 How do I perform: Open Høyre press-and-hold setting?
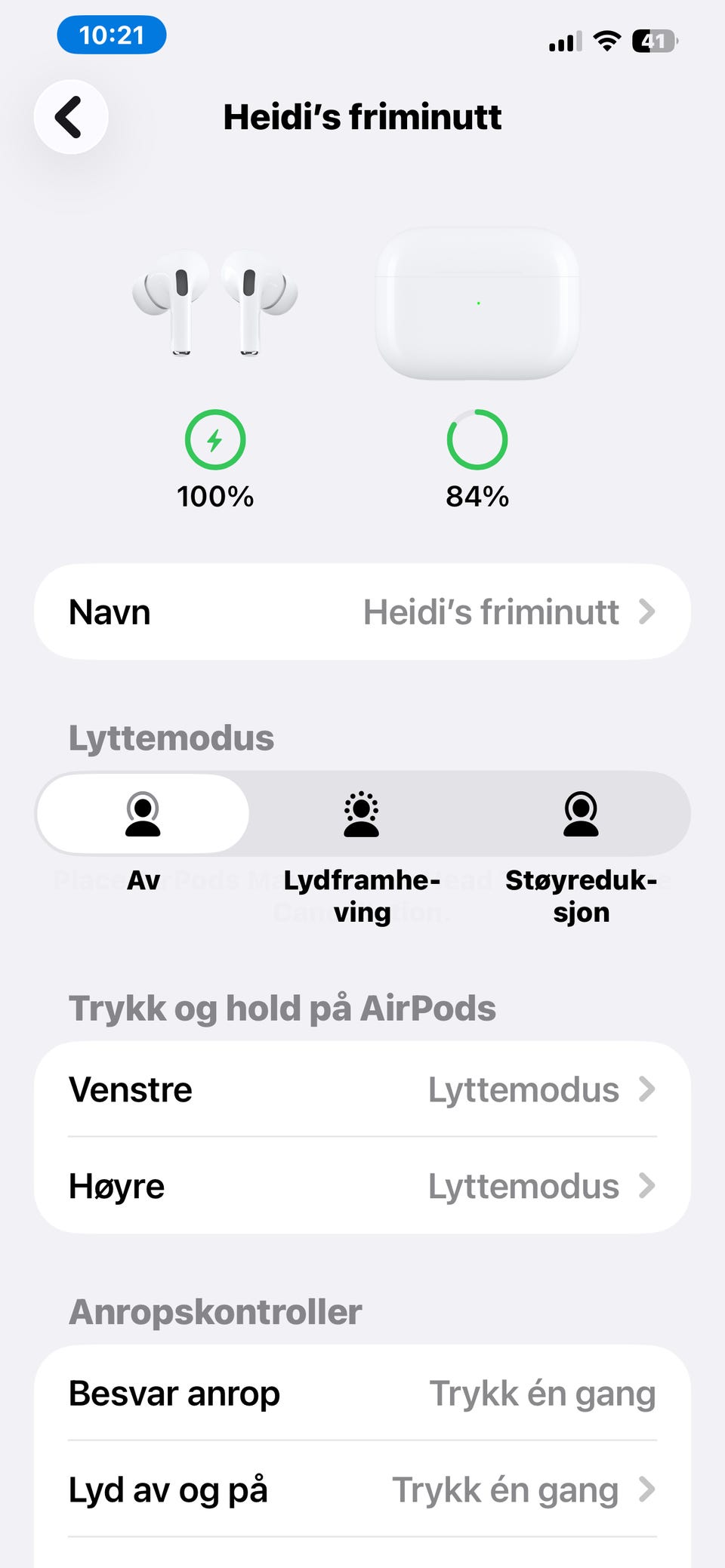click(362, 1186)
